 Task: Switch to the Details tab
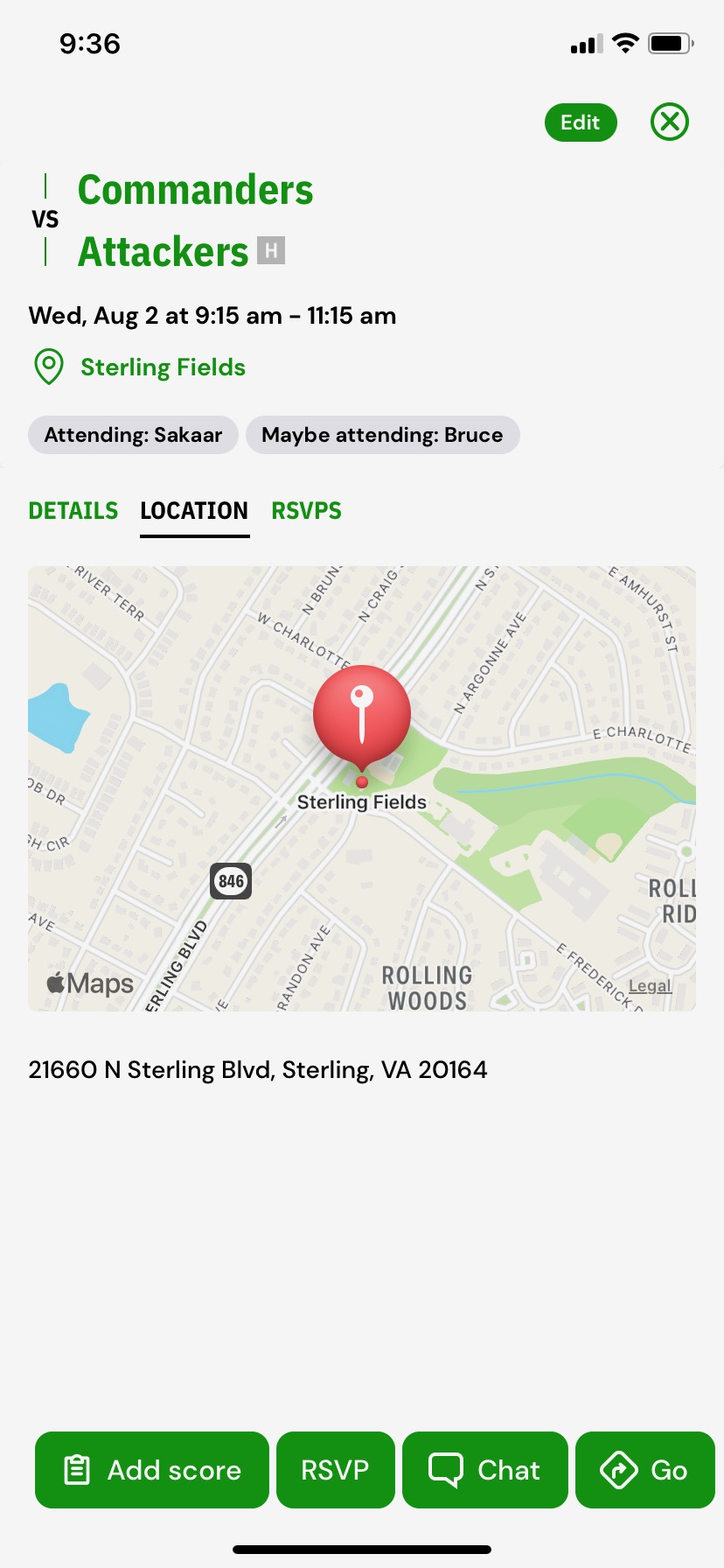73,511
